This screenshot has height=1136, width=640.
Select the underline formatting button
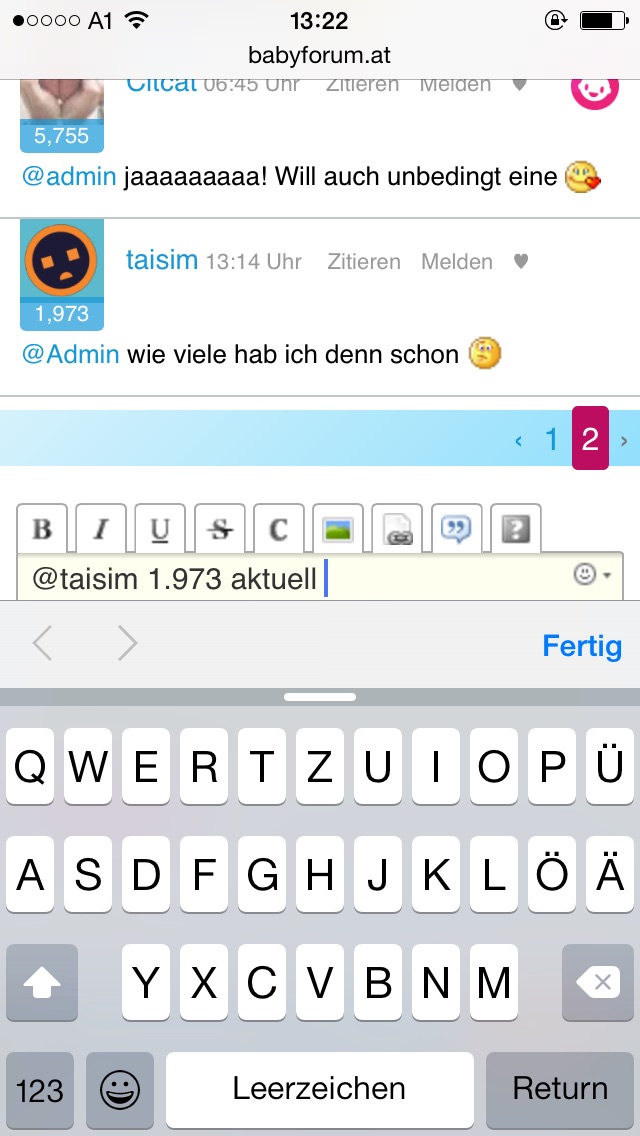[x=160, y=529]
